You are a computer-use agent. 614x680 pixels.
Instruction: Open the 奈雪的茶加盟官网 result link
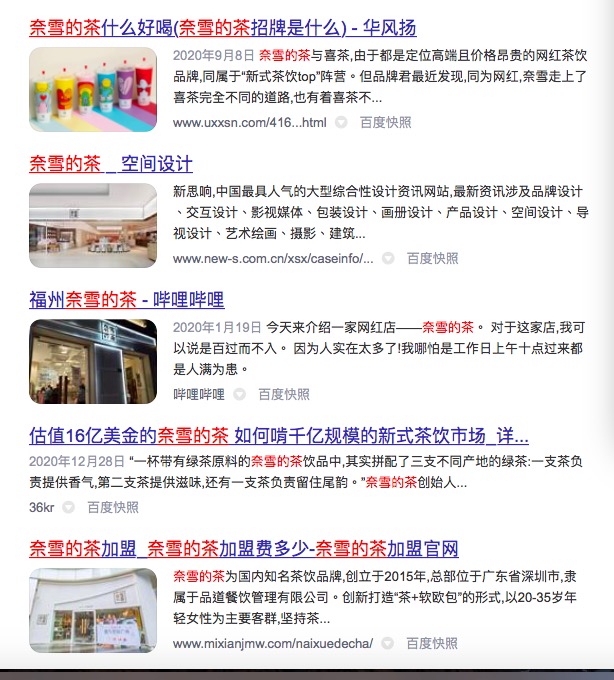(244, 548)
